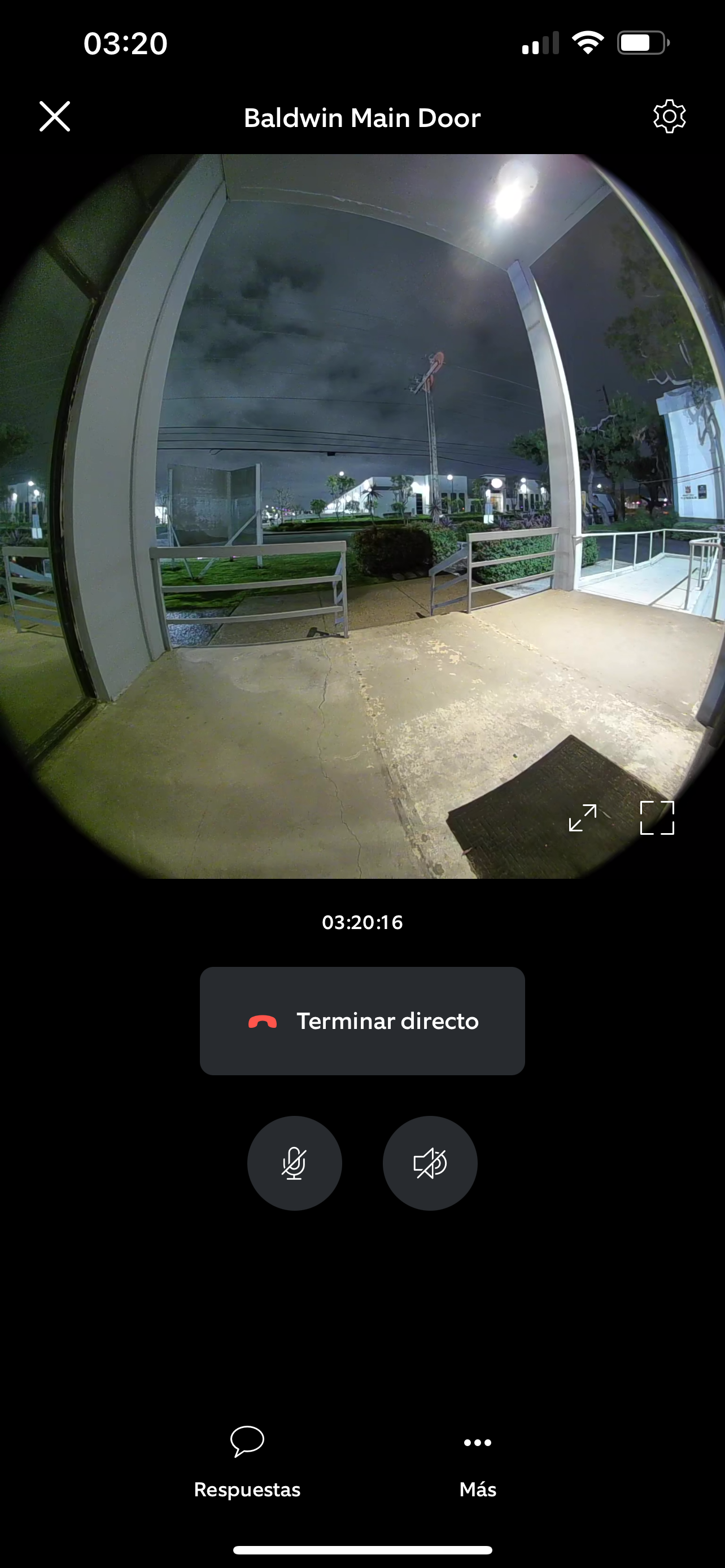Unmute the microphone to talk
This screenshot has height=1568, width=725.
pyautogui.click(x=294, y=1163)
